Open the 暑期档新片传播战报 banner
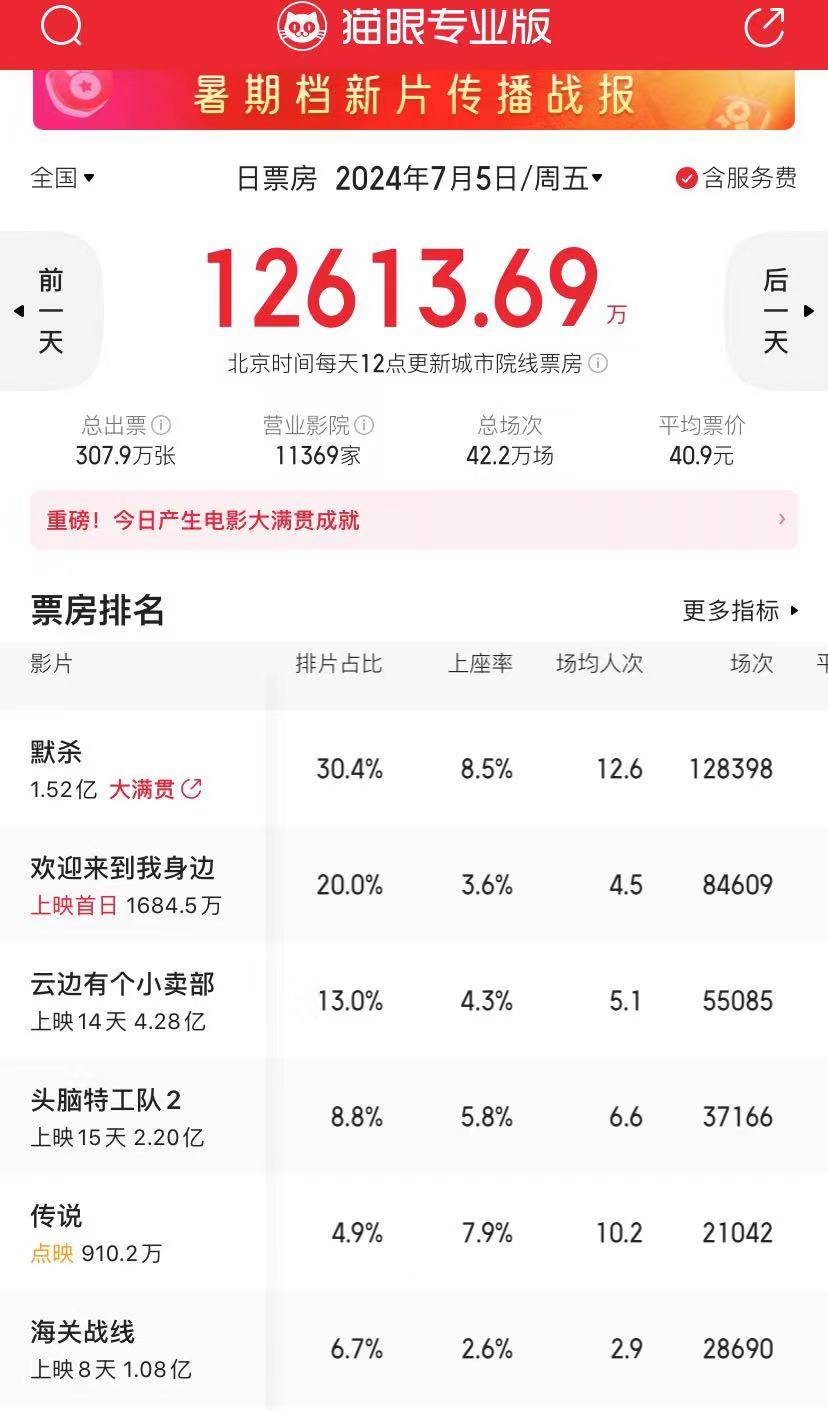Screen dimensions: 828x1411 (414, 98)
